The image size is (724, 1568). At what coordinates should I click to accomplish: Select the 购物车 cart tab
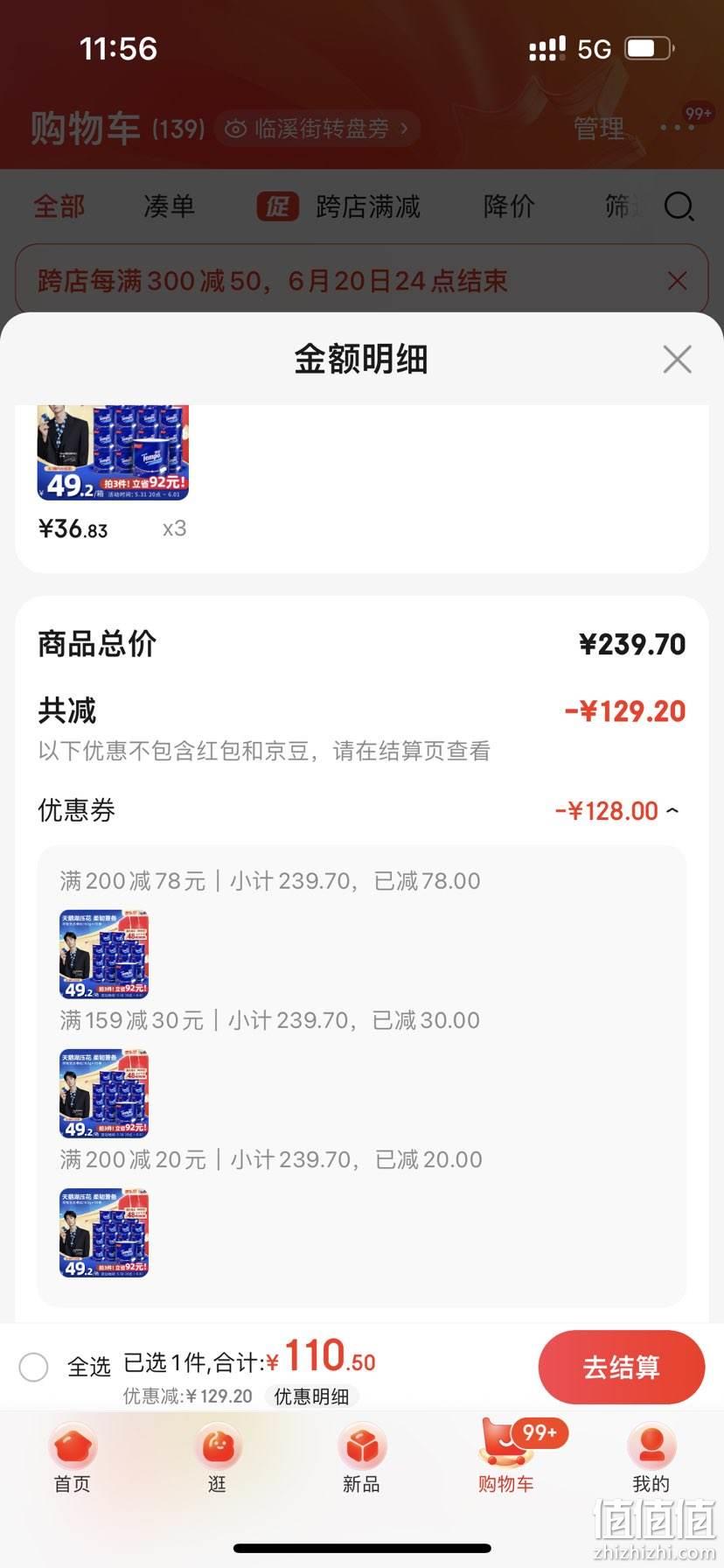click(506, 1459)
